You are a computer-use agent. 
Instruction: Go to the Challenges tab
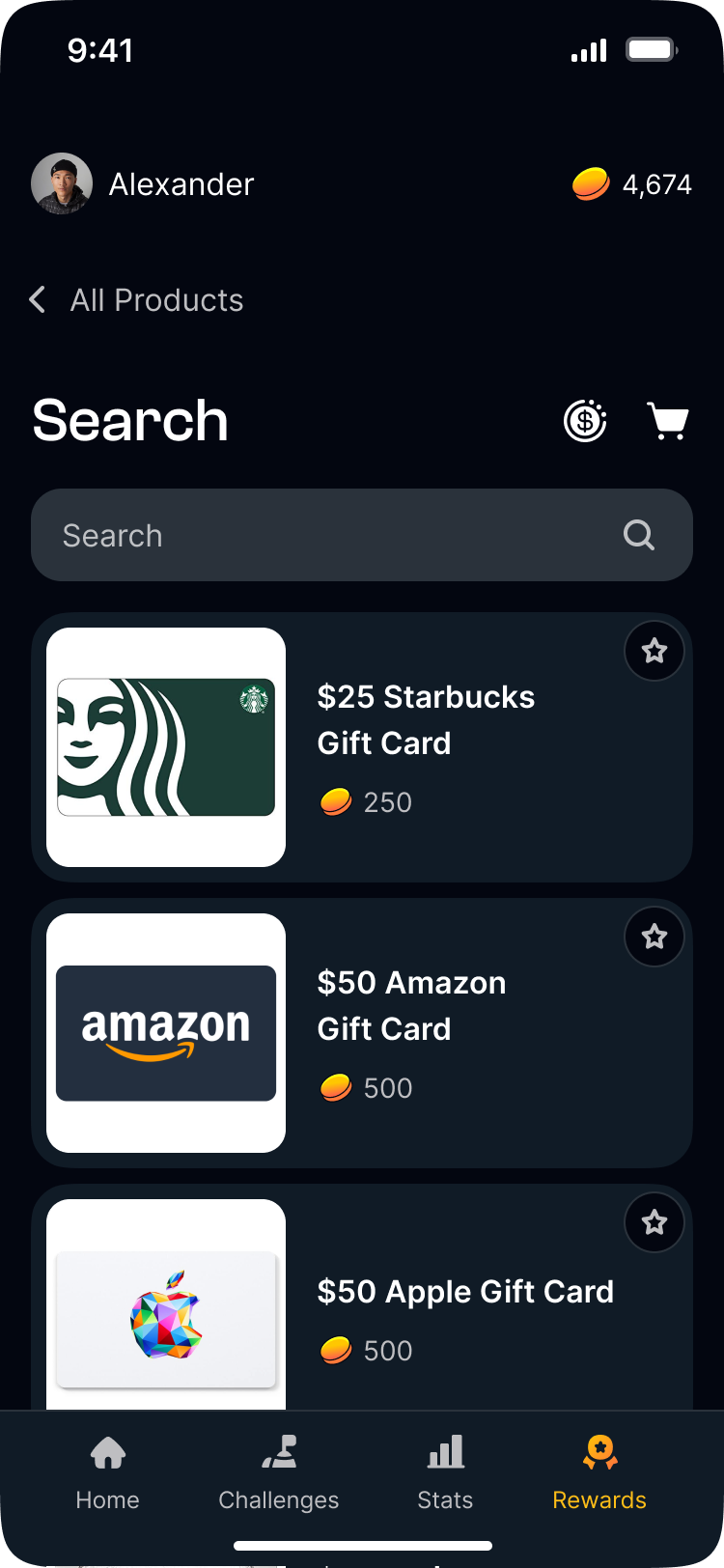click(x=279, y=1471)
